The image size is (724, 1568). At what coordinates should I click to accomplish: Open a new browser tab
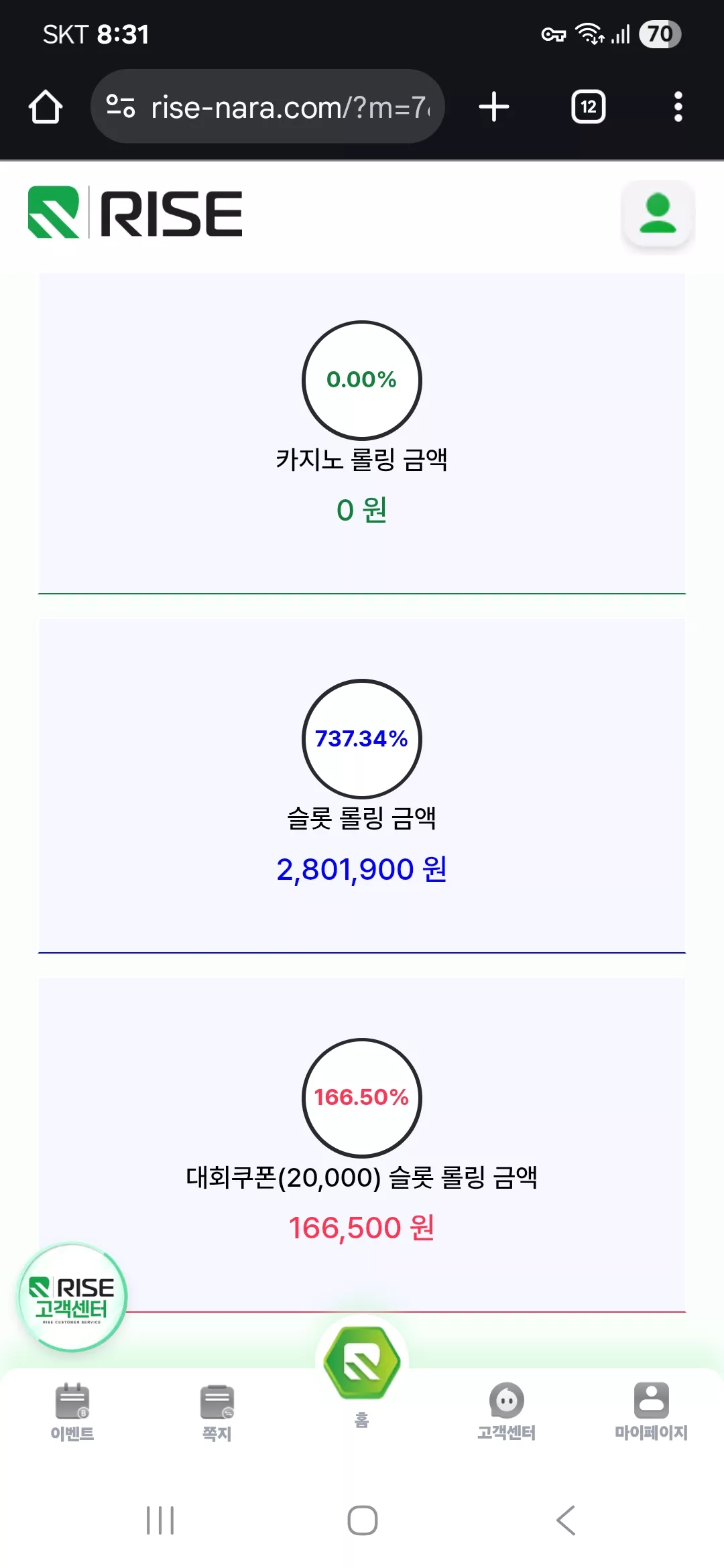point(494,107)
